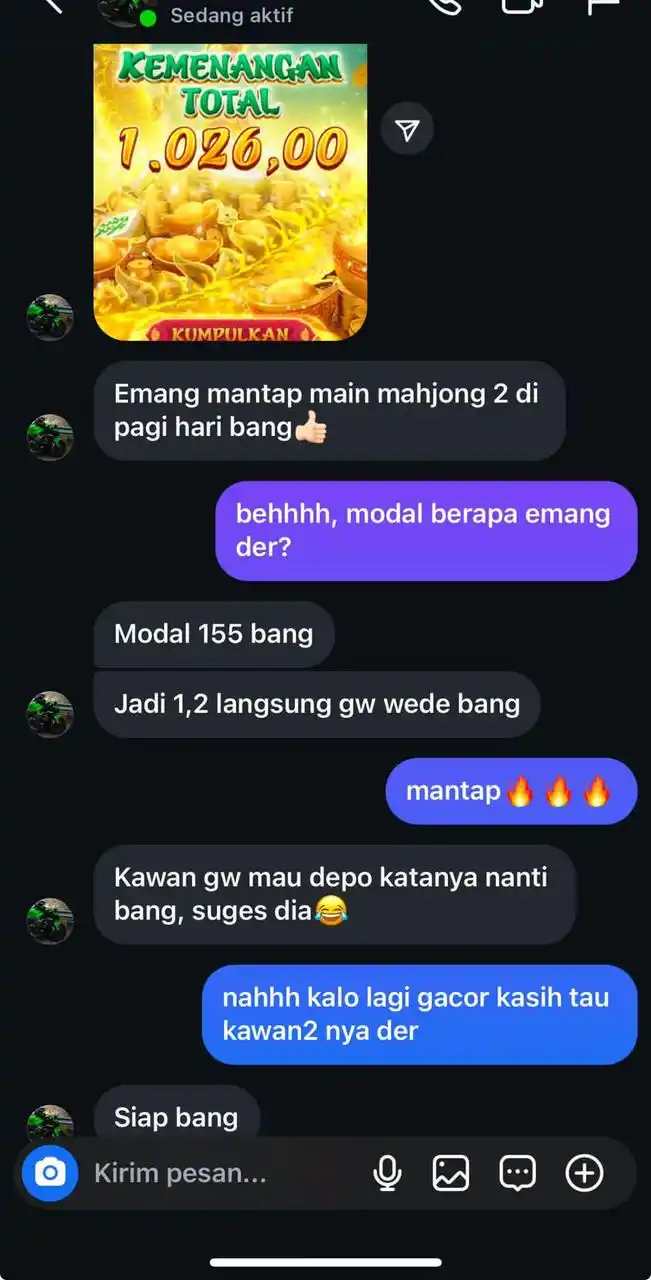Open the camera from message bar
This screenshot has width=651, height=1280.
tap(50, 1173)
